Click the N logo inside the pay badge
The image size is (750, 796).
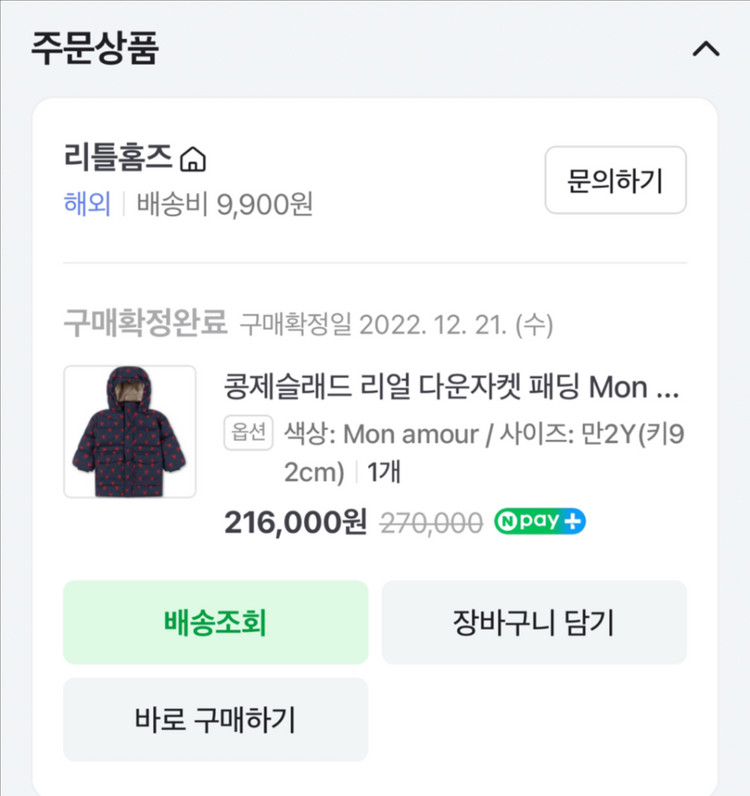pos(509,521)
